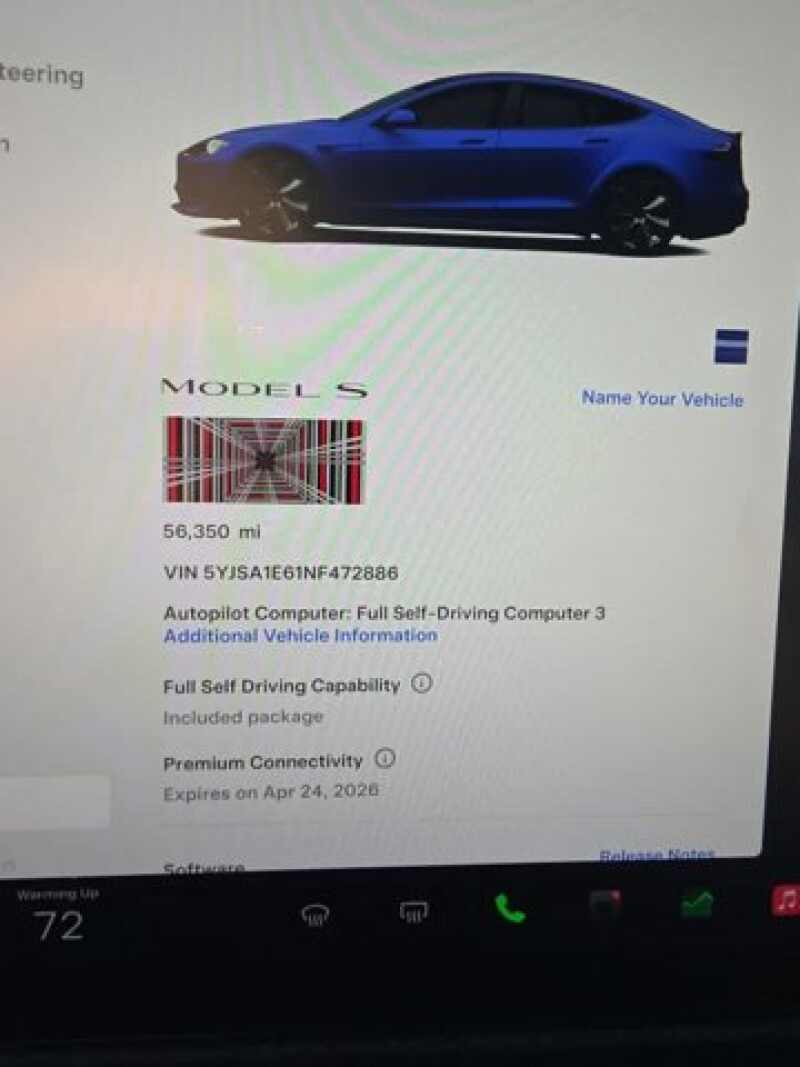Open the music app in the dock
Screen dimensions: 800x1067
pos(786,900)
